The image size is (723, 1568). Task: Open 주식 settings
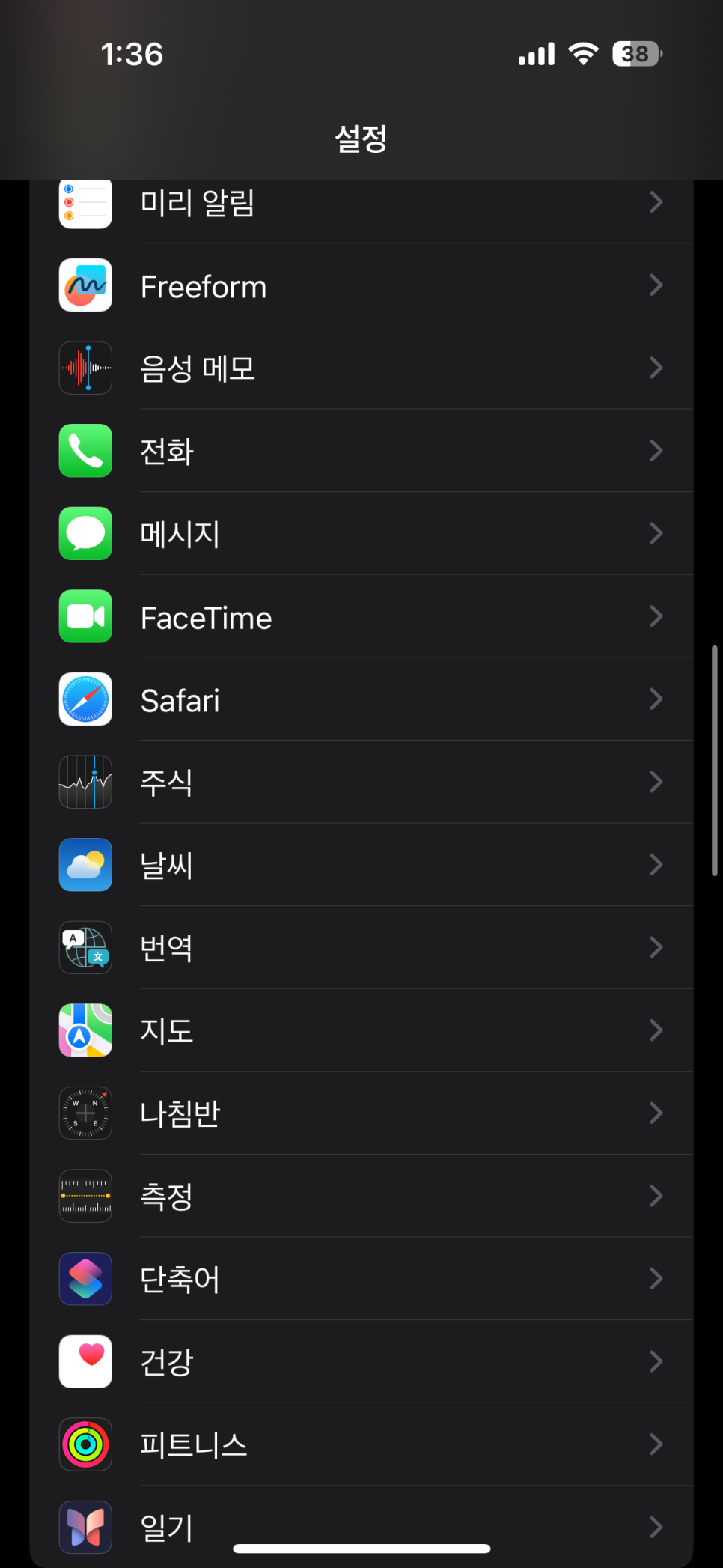pos(361,782)
